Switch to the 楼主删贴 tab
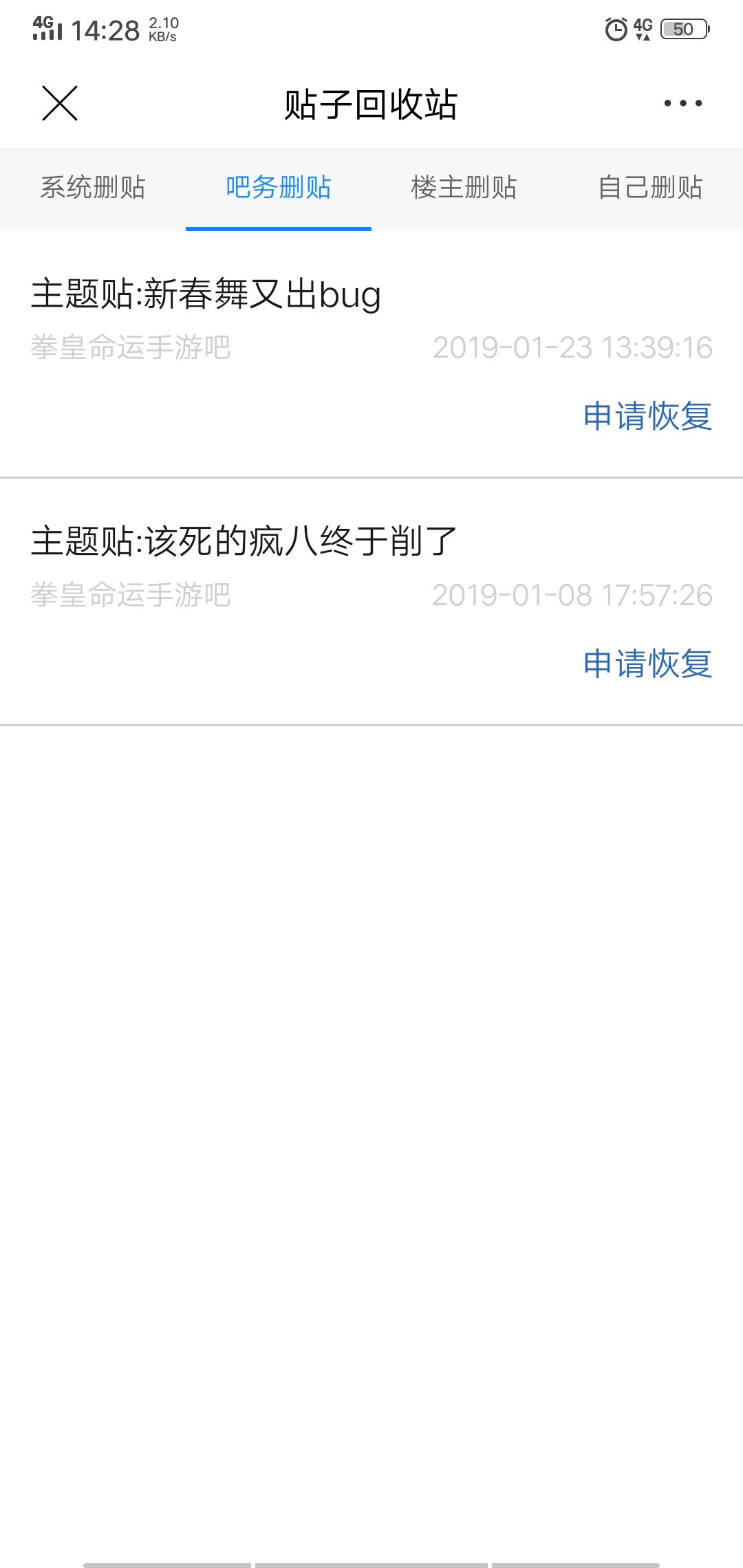 tap(464, 187)
